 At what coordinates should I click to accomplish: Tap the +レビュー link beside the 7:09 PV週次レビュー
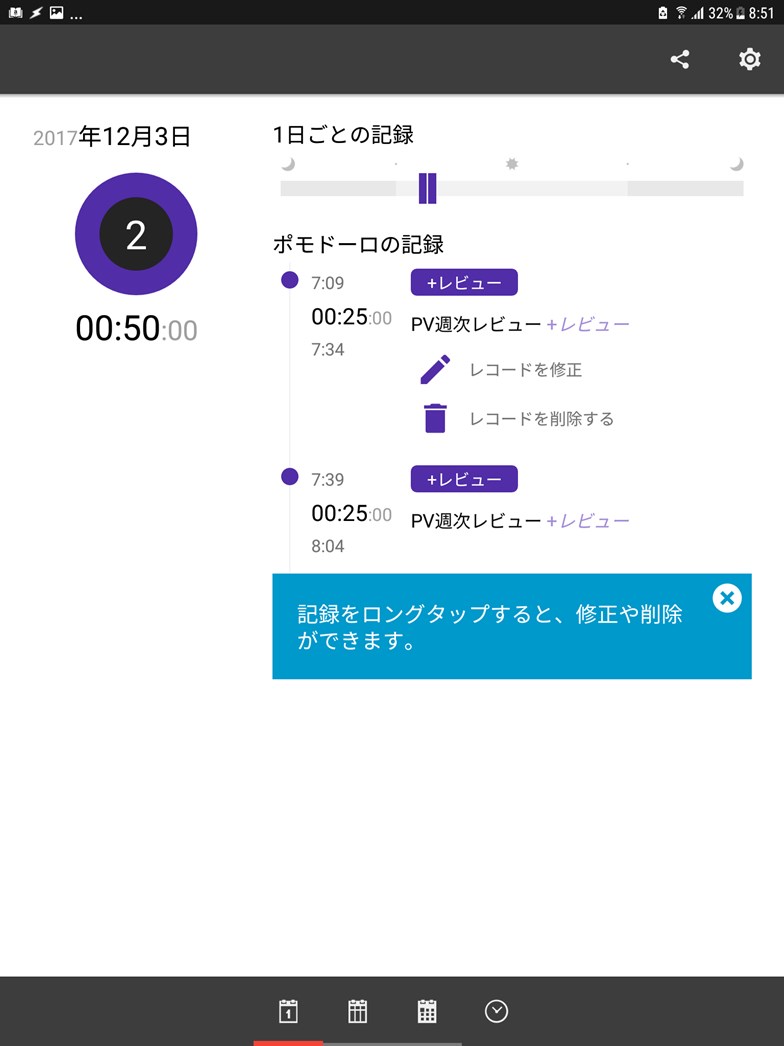pyautogui.click(x=588, y=324)
